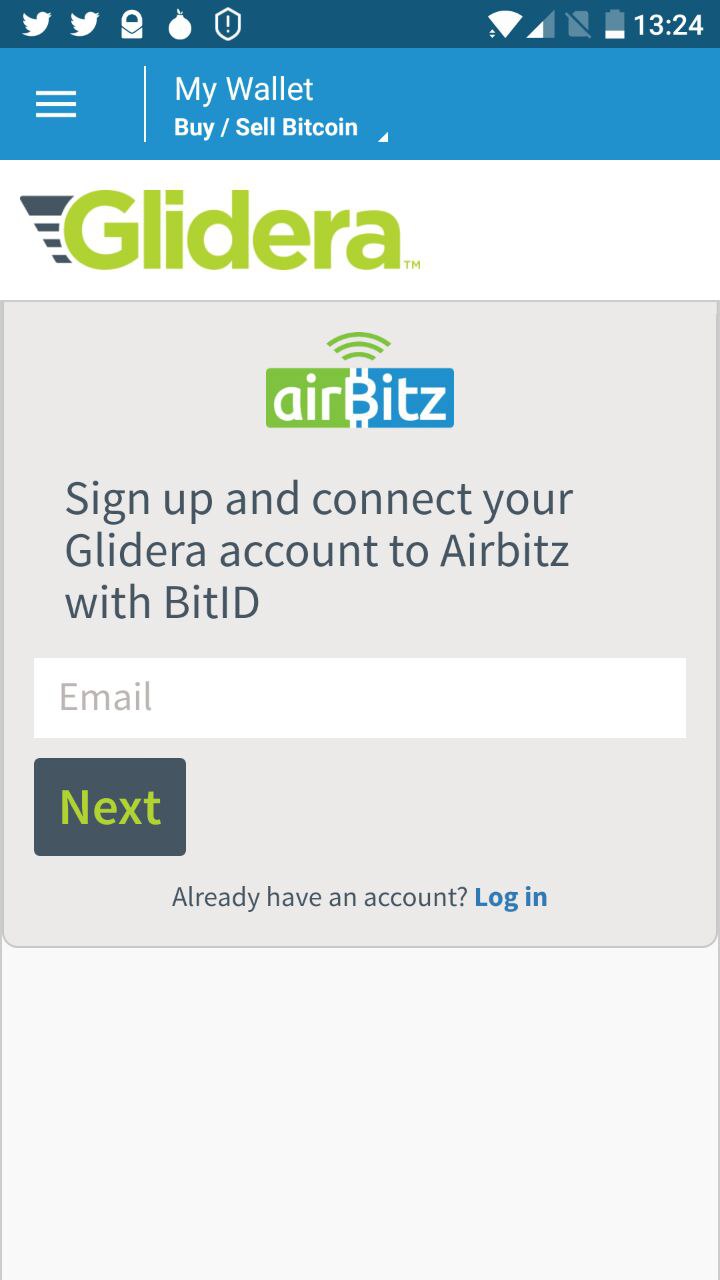Expand the My Wallet dropdown

281,106
